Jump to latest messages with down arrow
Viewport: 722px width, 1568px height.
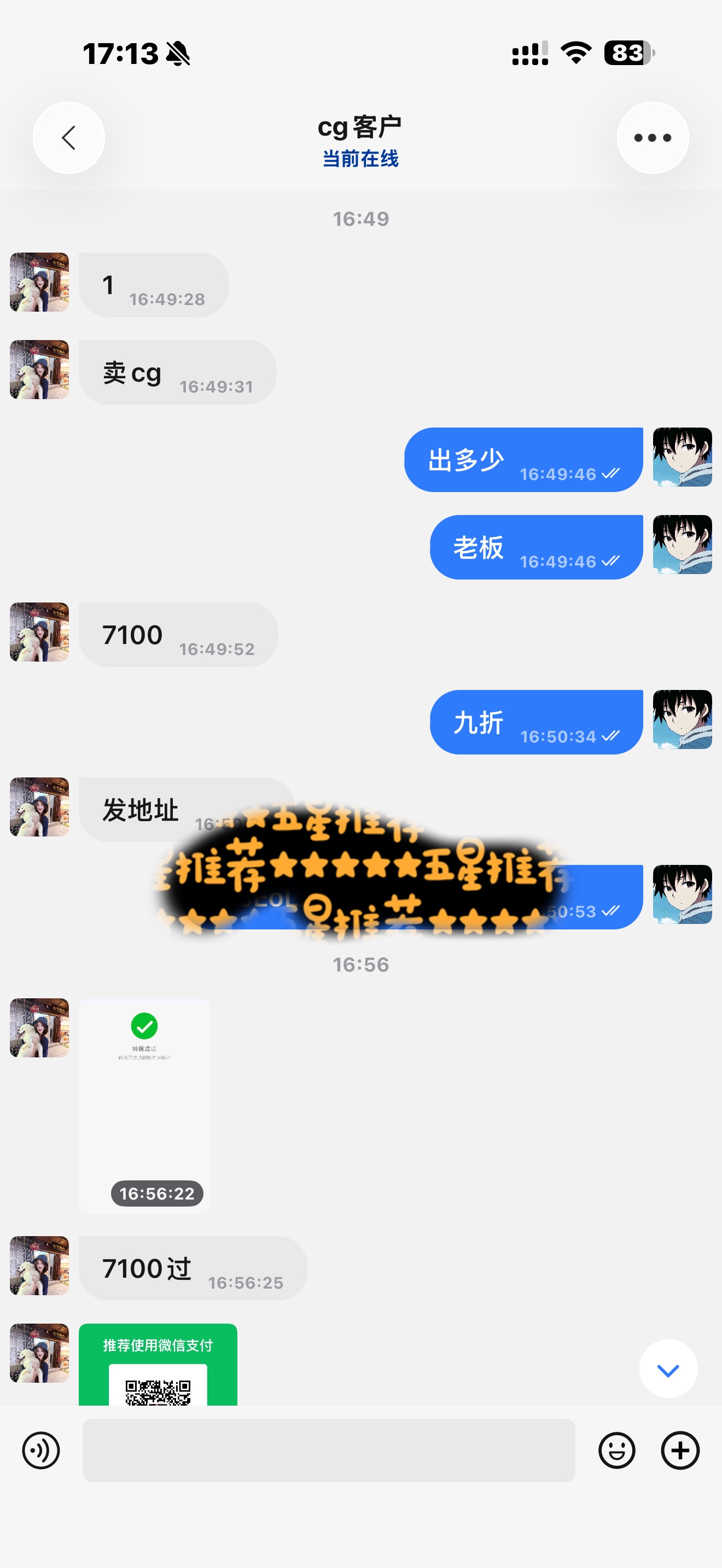tap(668, 1371)
